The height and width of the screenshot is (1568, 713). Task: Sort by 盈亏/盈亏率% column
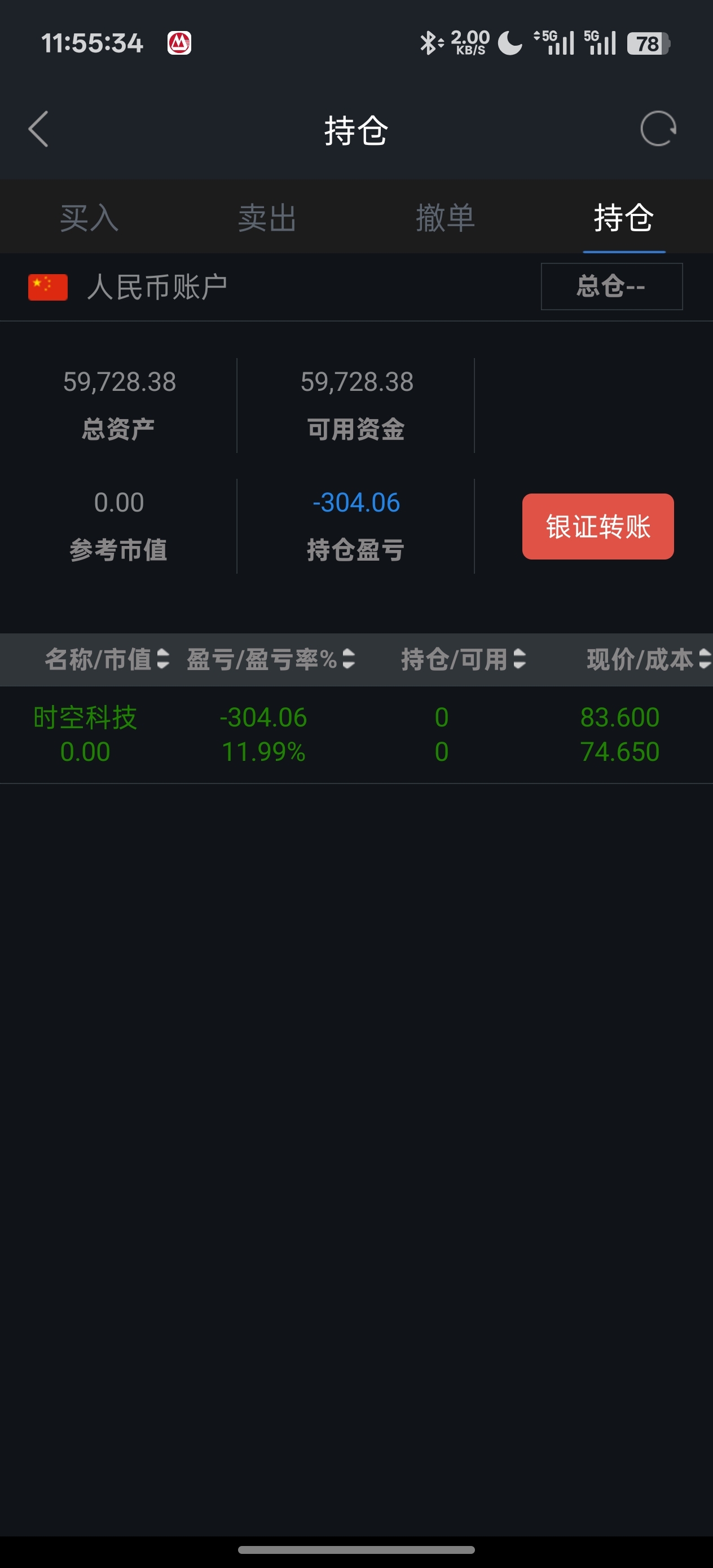tap(270, 659)
